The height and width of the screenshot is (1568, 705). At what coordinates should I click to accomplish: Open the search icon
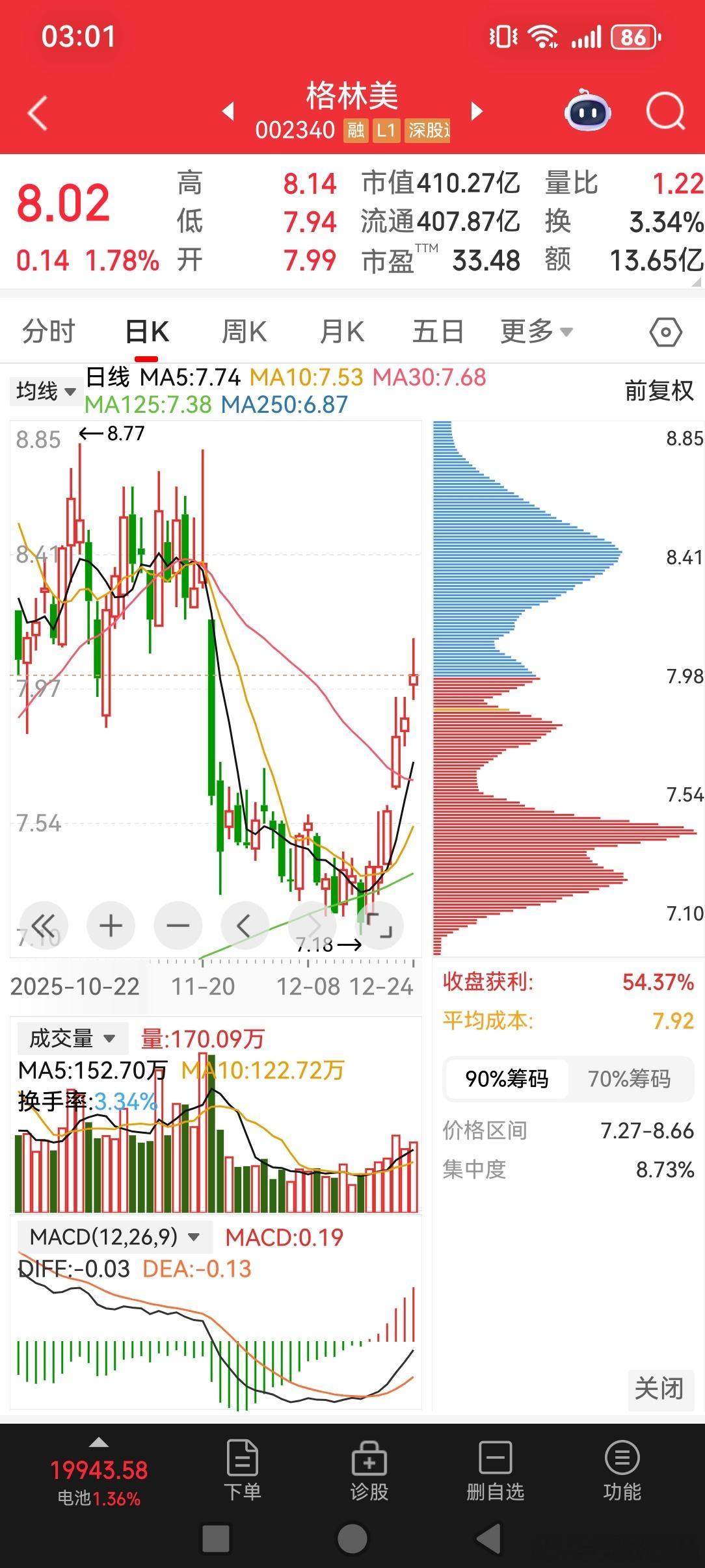coord(664,112)
